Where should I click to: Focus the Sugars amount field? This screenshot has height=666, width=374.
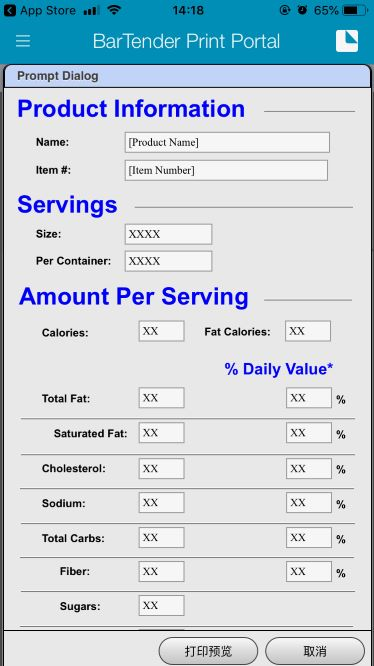[x=161, y=605]
